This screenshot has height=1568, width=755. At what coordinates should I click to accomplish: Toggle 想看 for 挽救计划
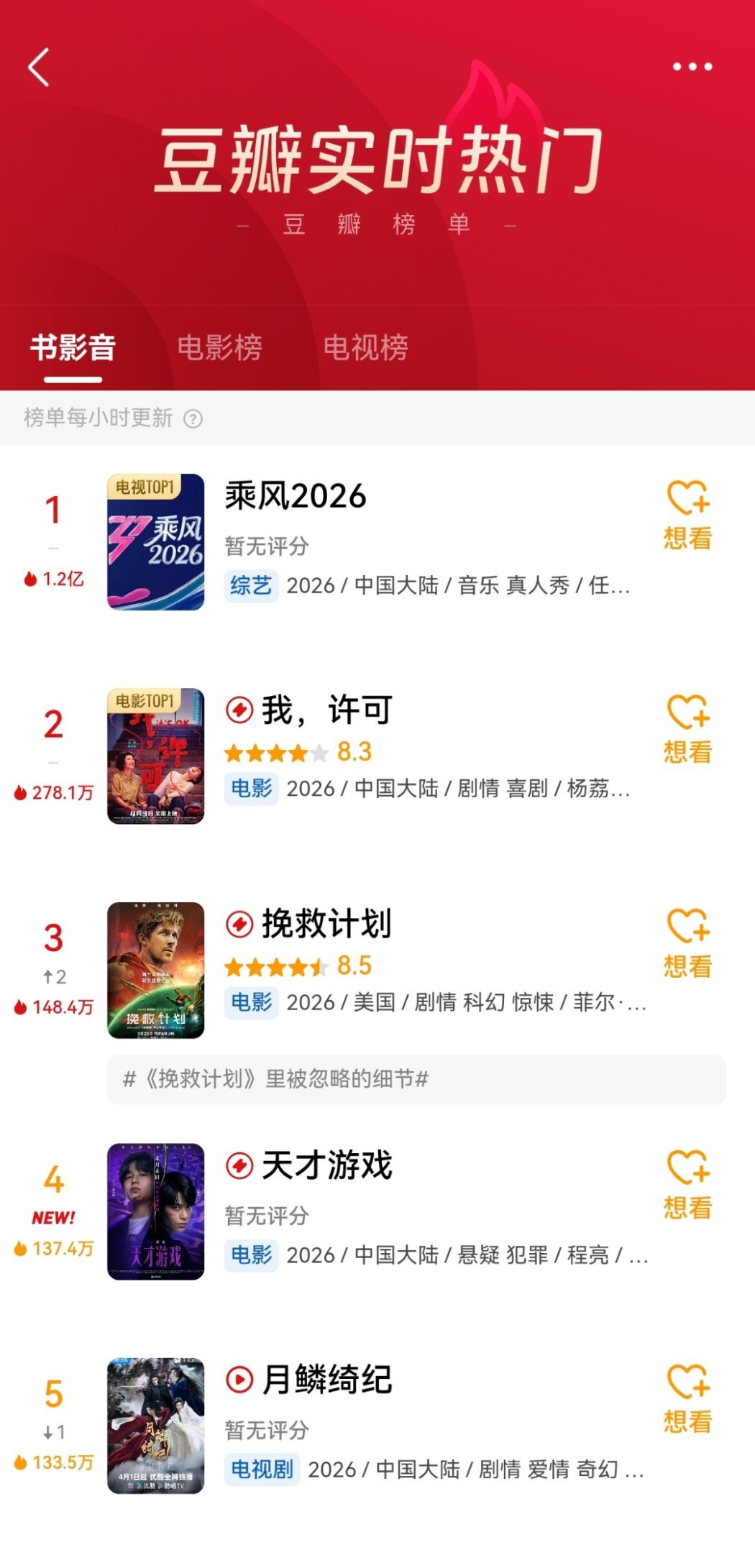(689, 937)
